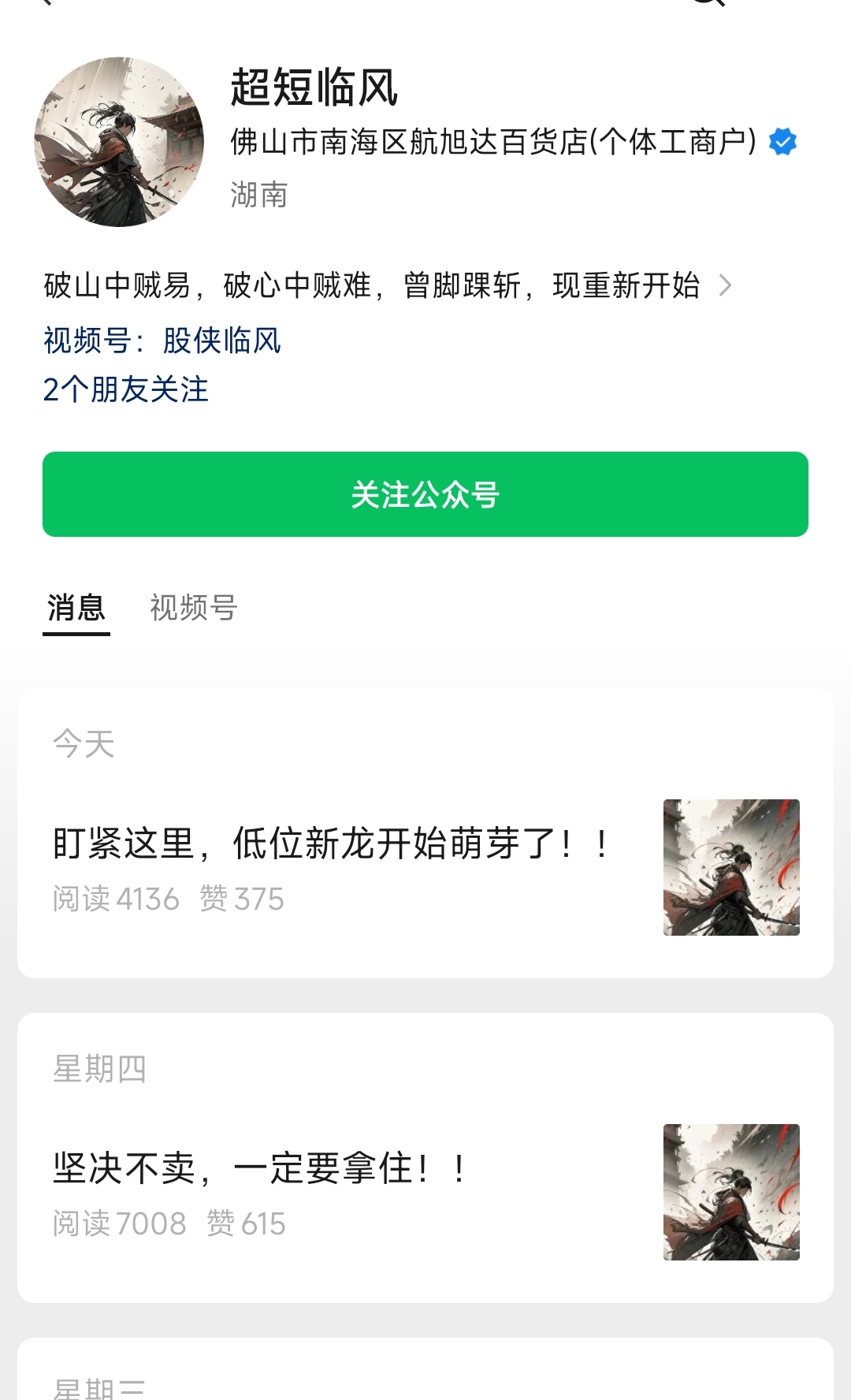Expand the account description chevron
The height and width of the screenshot is (1400, 851).
click(x=725, y=285)
